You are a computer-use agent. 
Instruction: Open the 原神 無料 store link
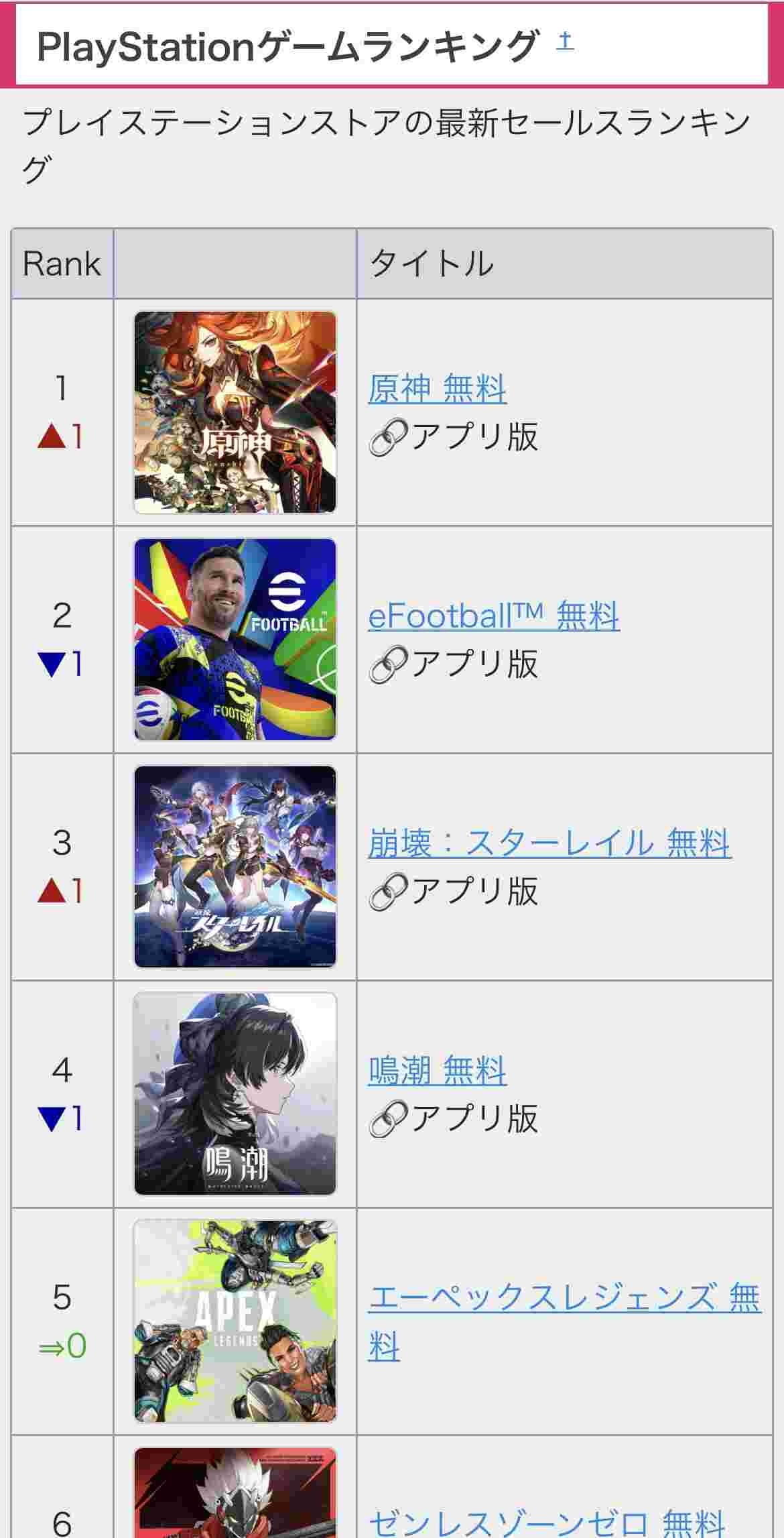pos(437,388)
